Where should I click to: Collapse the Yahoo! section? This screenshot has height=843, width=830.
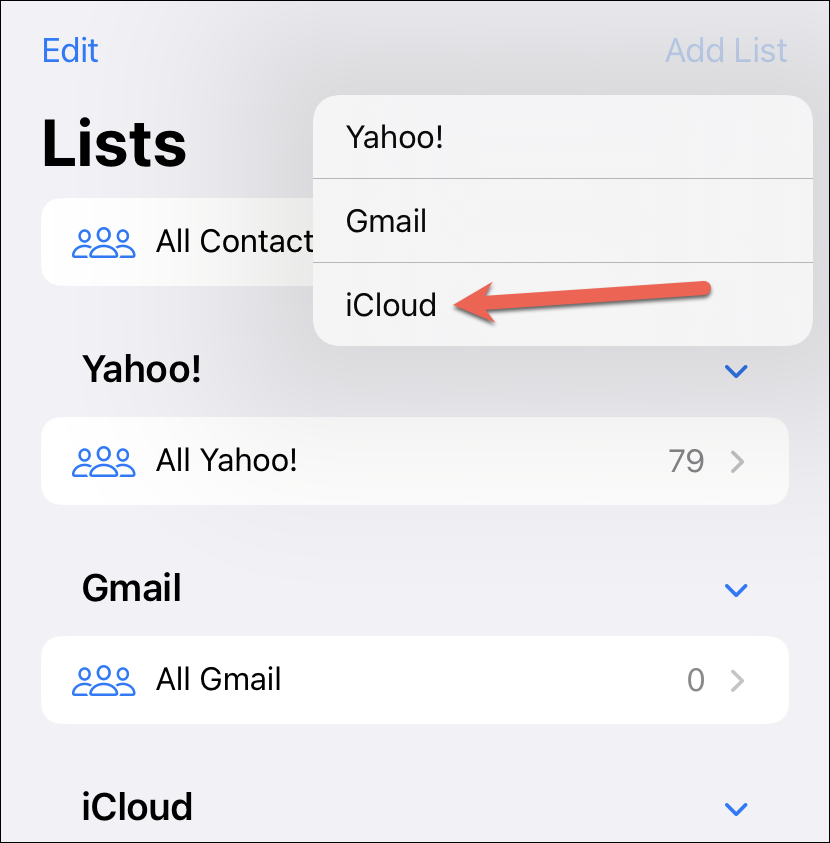point(736,372)
